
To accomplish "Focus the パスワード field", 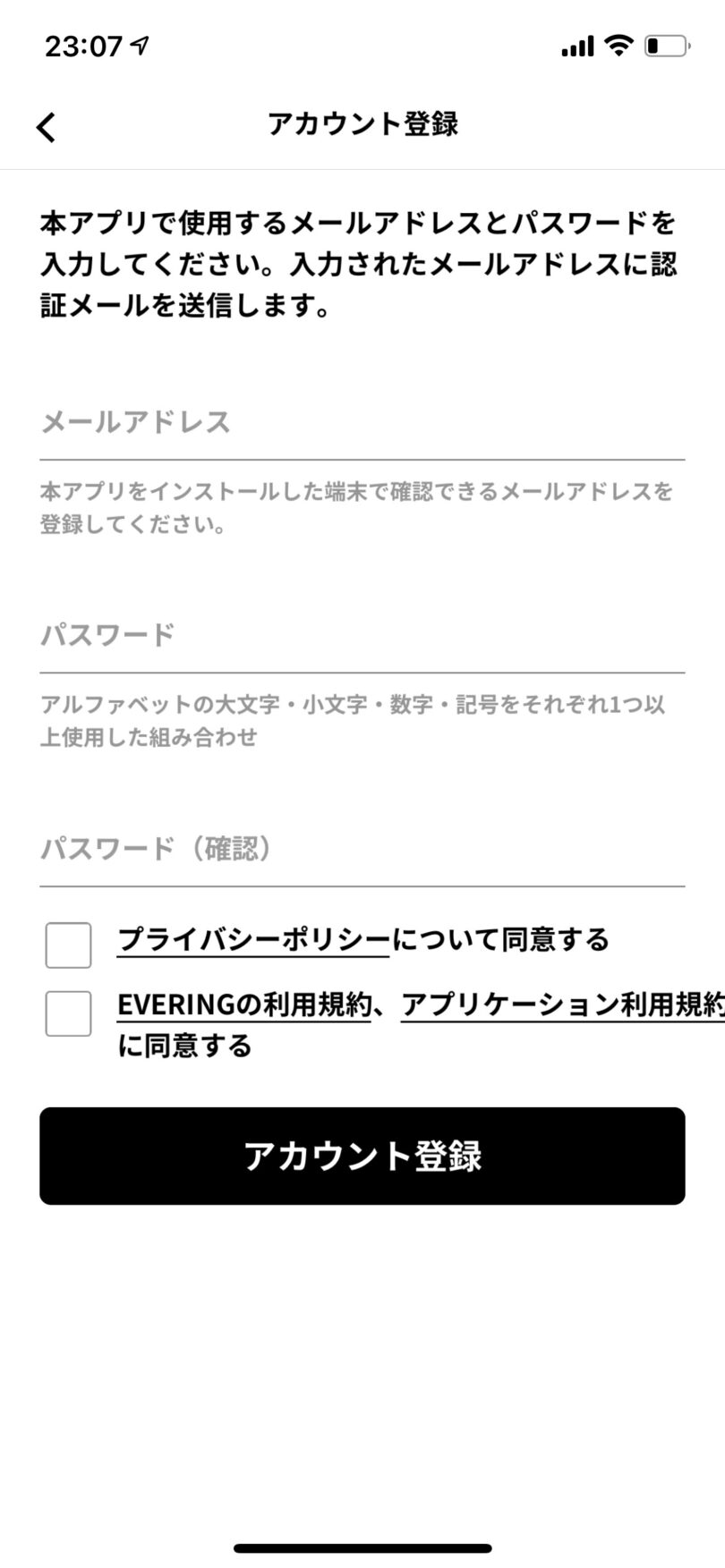I will tap(362, 635).
